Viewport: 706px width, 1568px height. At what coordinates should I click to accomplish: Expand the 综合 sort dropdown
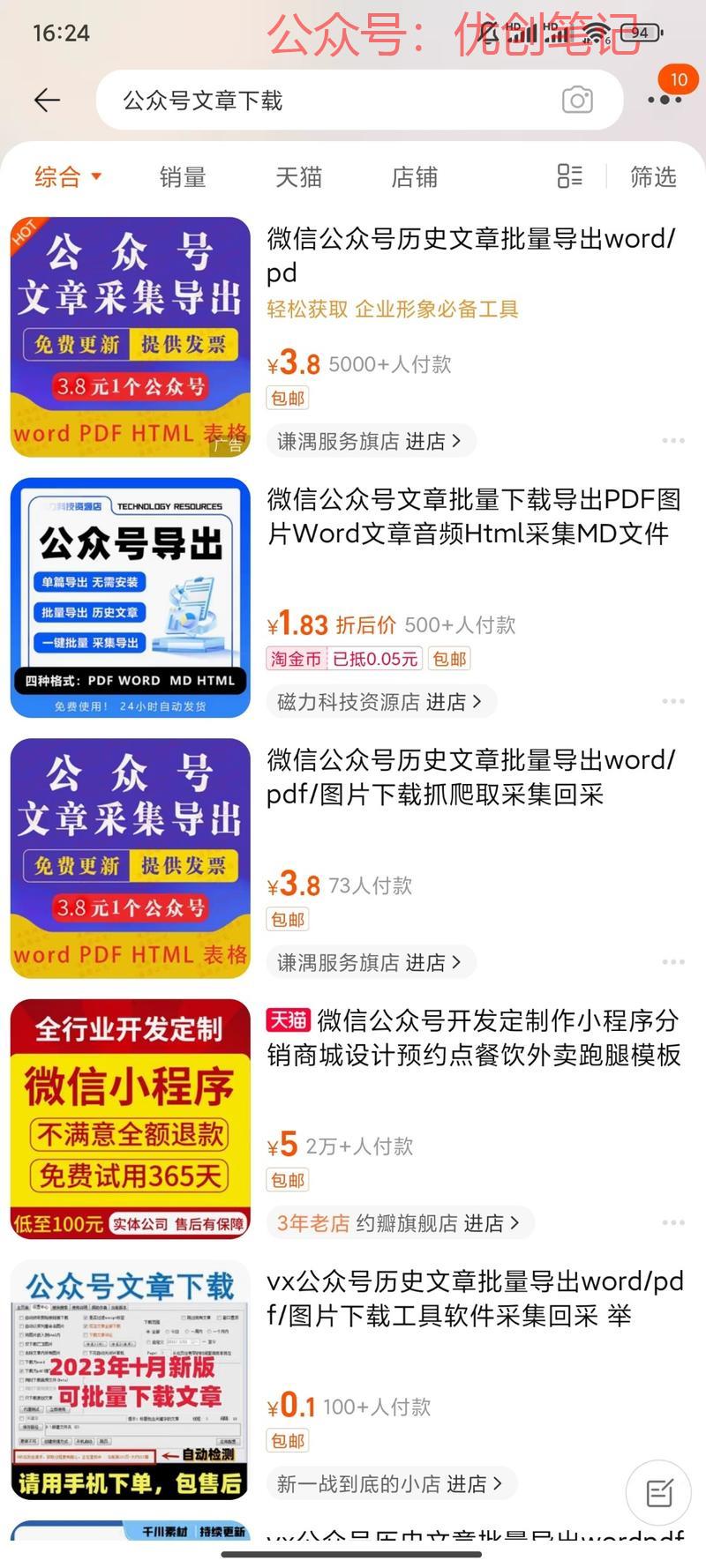[68, 176]
